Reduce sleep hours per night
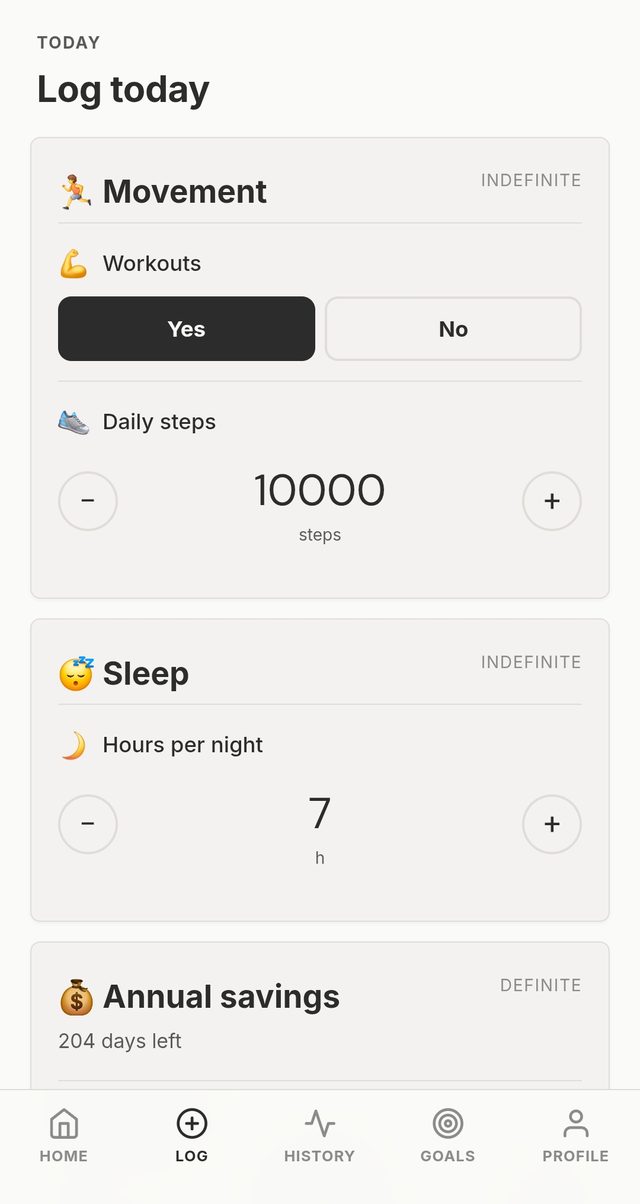This screenshot has height=1204, width=640. 88,824
